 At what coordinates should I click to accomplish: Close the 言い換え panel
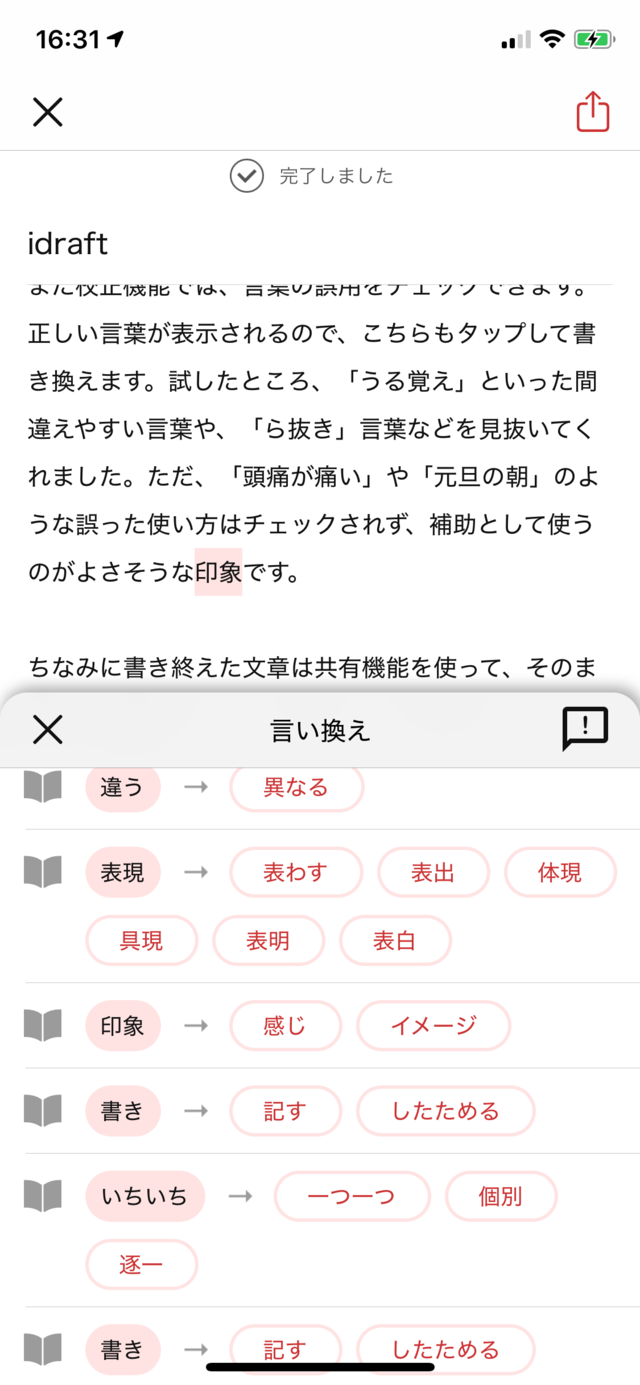click(x=47, y=730)
